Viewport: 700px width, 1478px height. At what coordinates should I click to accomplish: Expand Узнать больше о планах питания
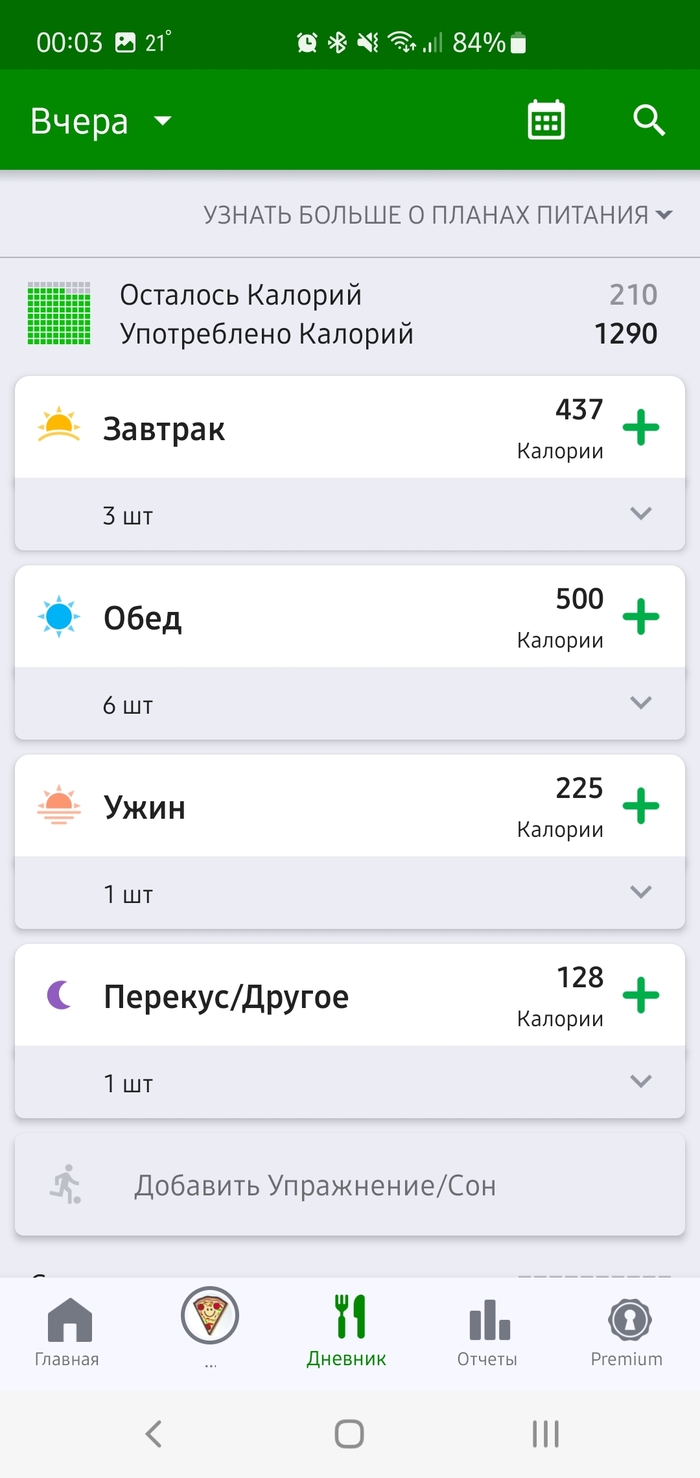click(438, 214)
